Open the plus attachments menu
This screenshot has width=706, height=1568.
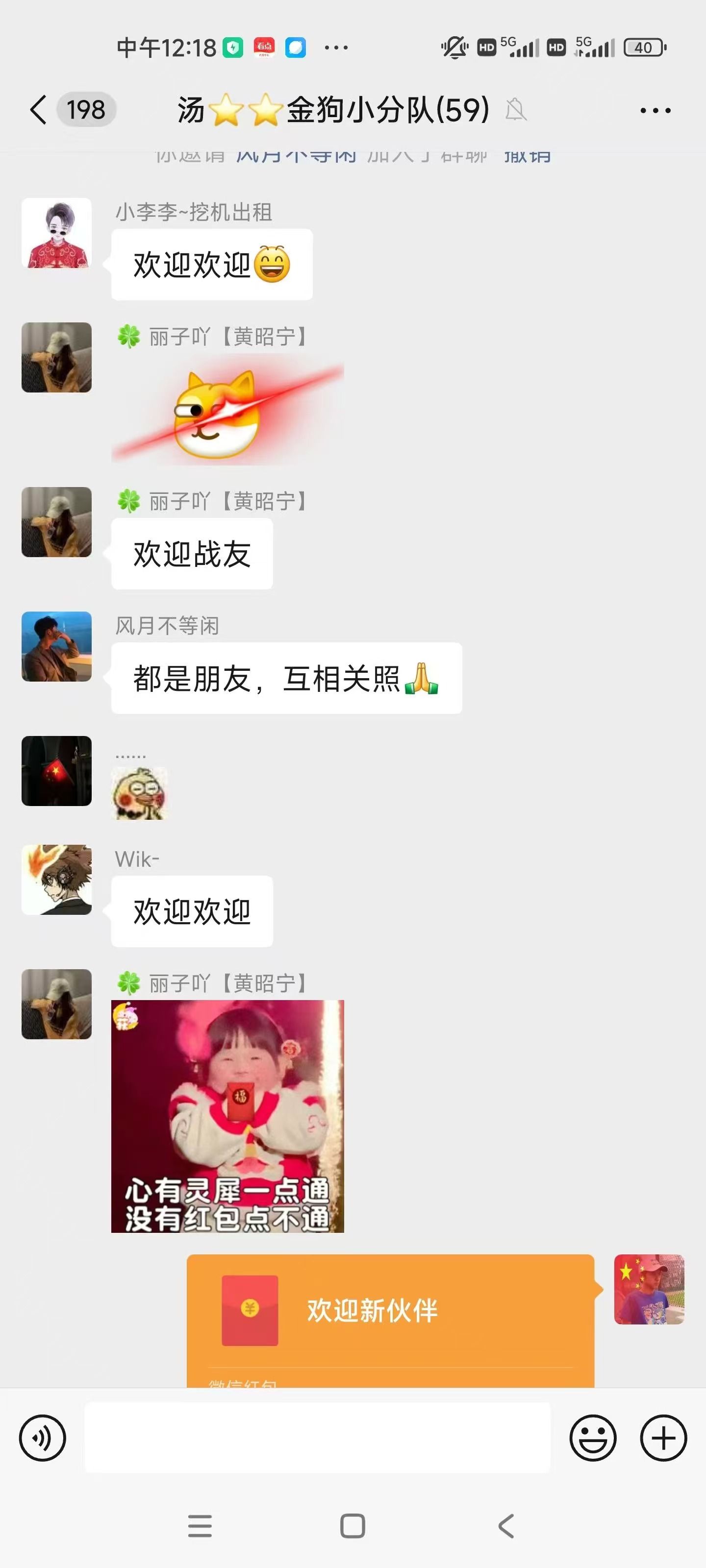[x=663, y=1438]
